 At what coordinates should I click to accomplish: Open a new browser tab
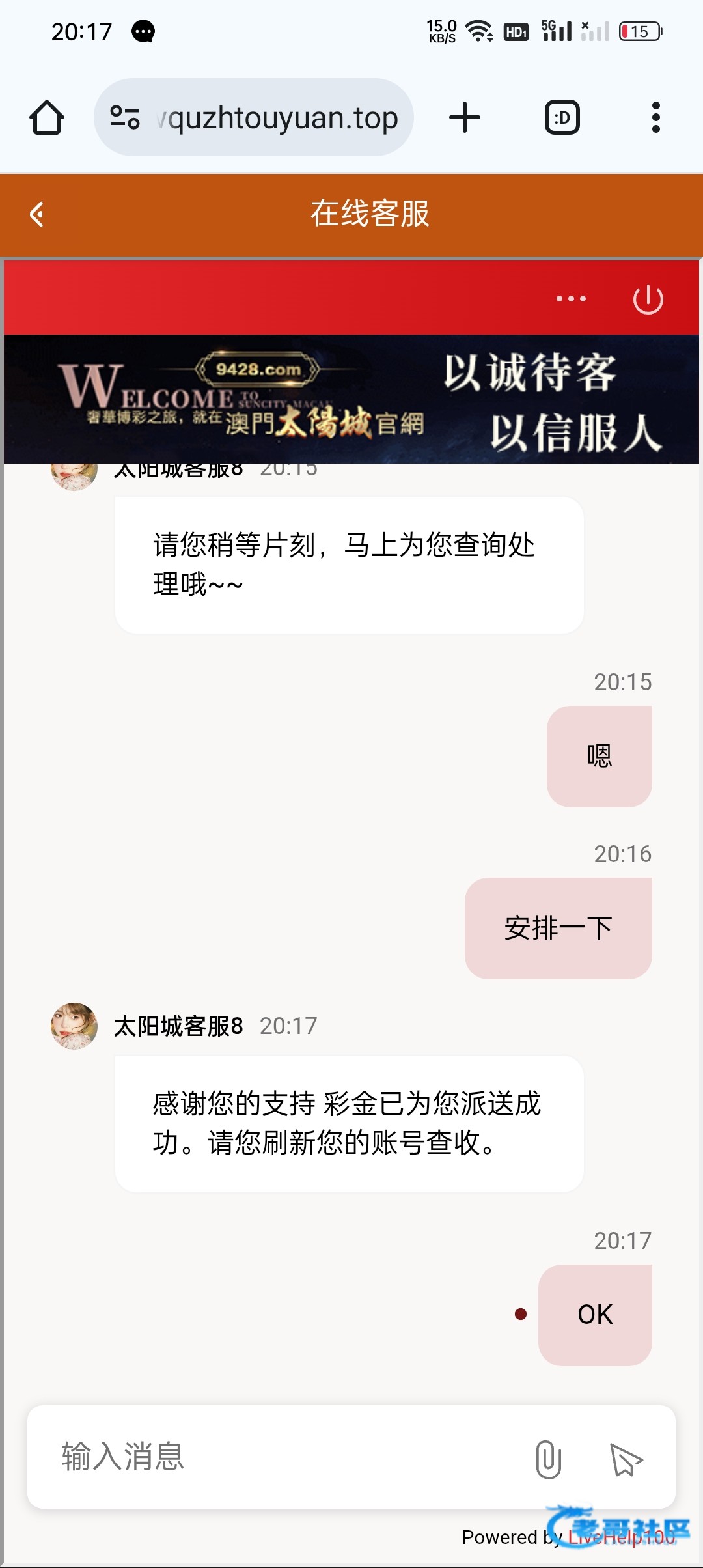[x=465, y=118]
